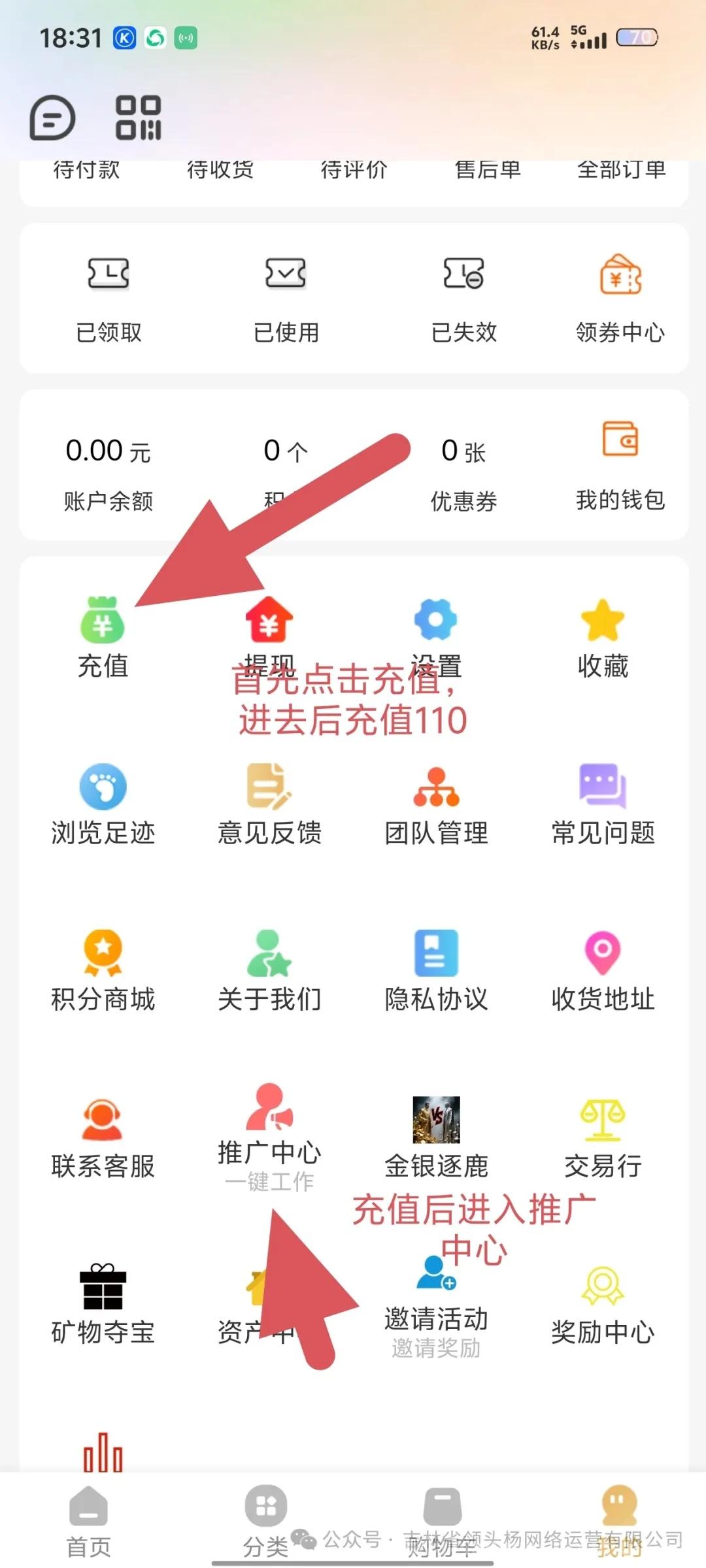
Task: Open 意见反馈 feedback
Action: point(269,805)
